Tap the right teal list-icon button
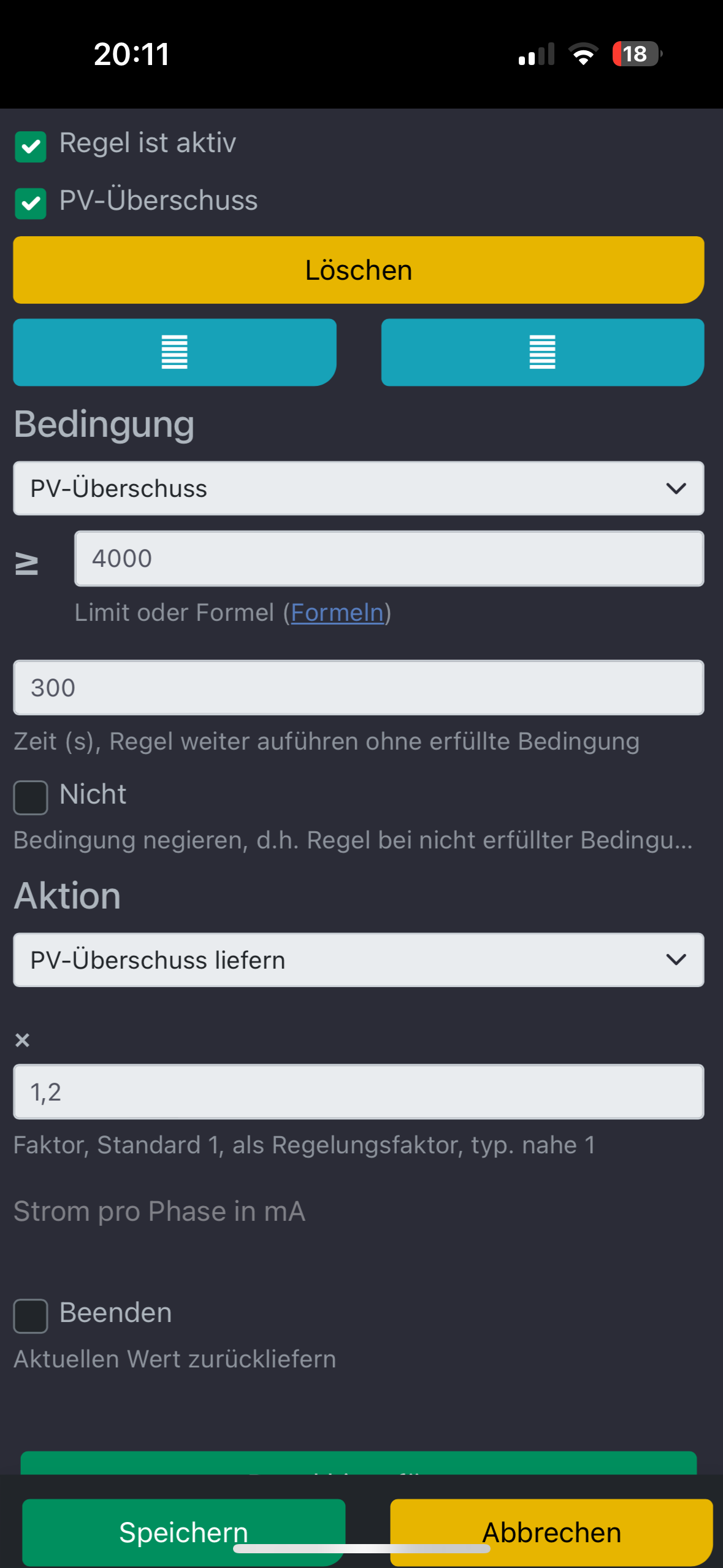Image resolution: width=723 pixels, height=1568 pixels. (542, 352)
